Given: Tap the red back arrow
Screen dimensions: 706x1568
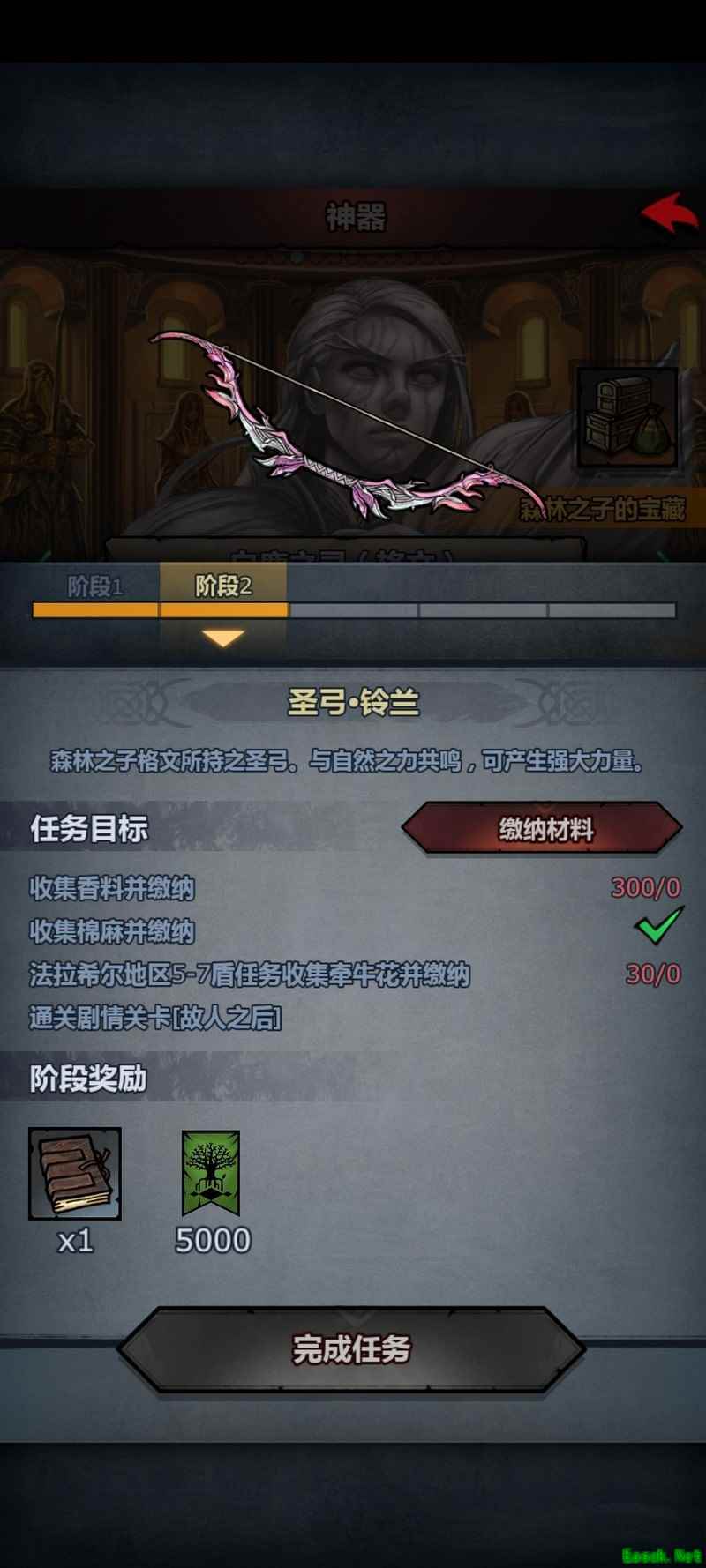Looking at the screenshot, I should point(670,213).
